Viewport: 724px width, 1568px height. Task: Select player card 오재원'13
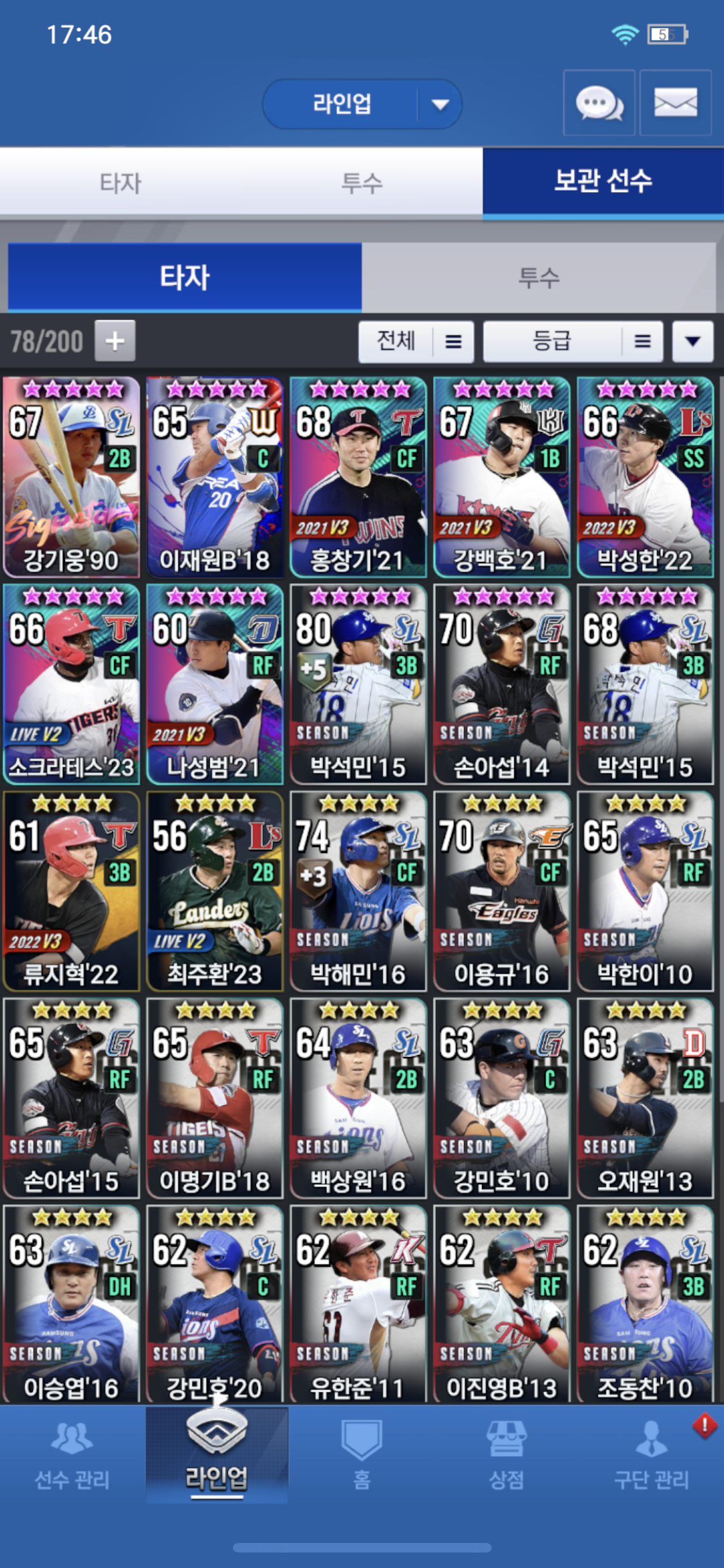(645, 1098)
